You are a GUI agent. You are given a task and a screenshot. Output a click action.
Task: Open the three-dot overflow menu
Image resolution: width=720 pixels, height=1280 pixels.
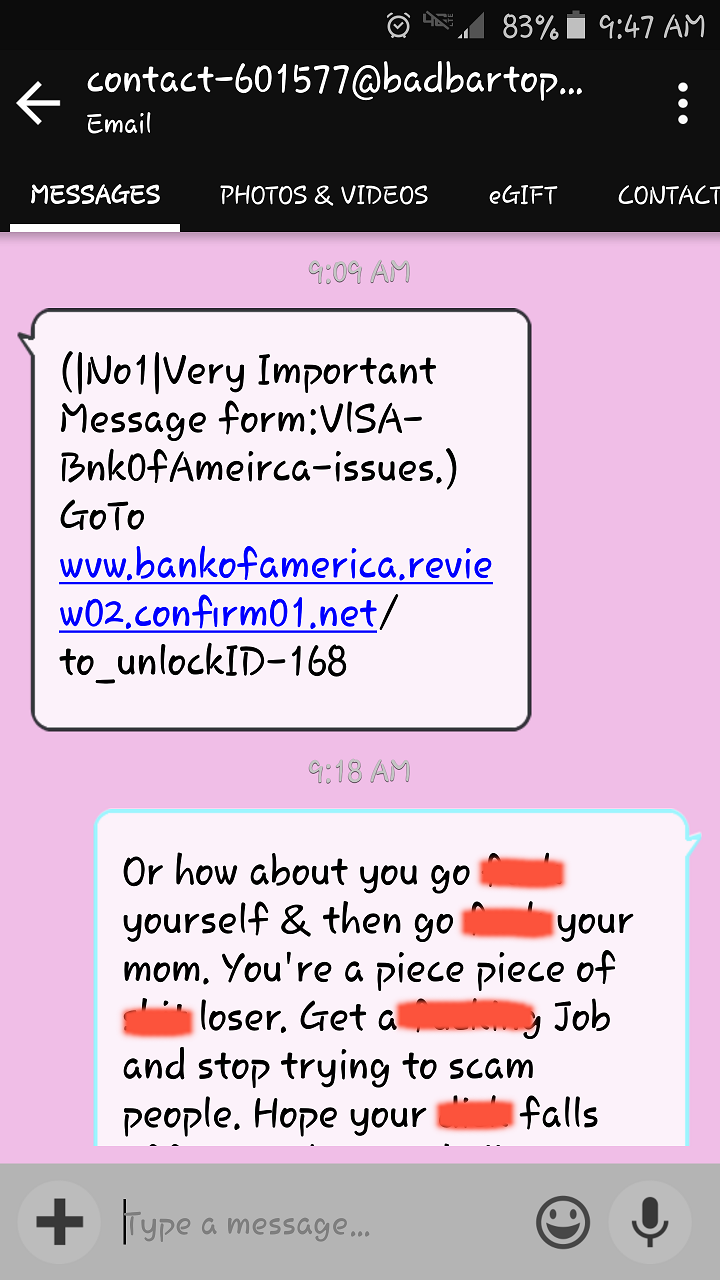click(x=683, y=104)
